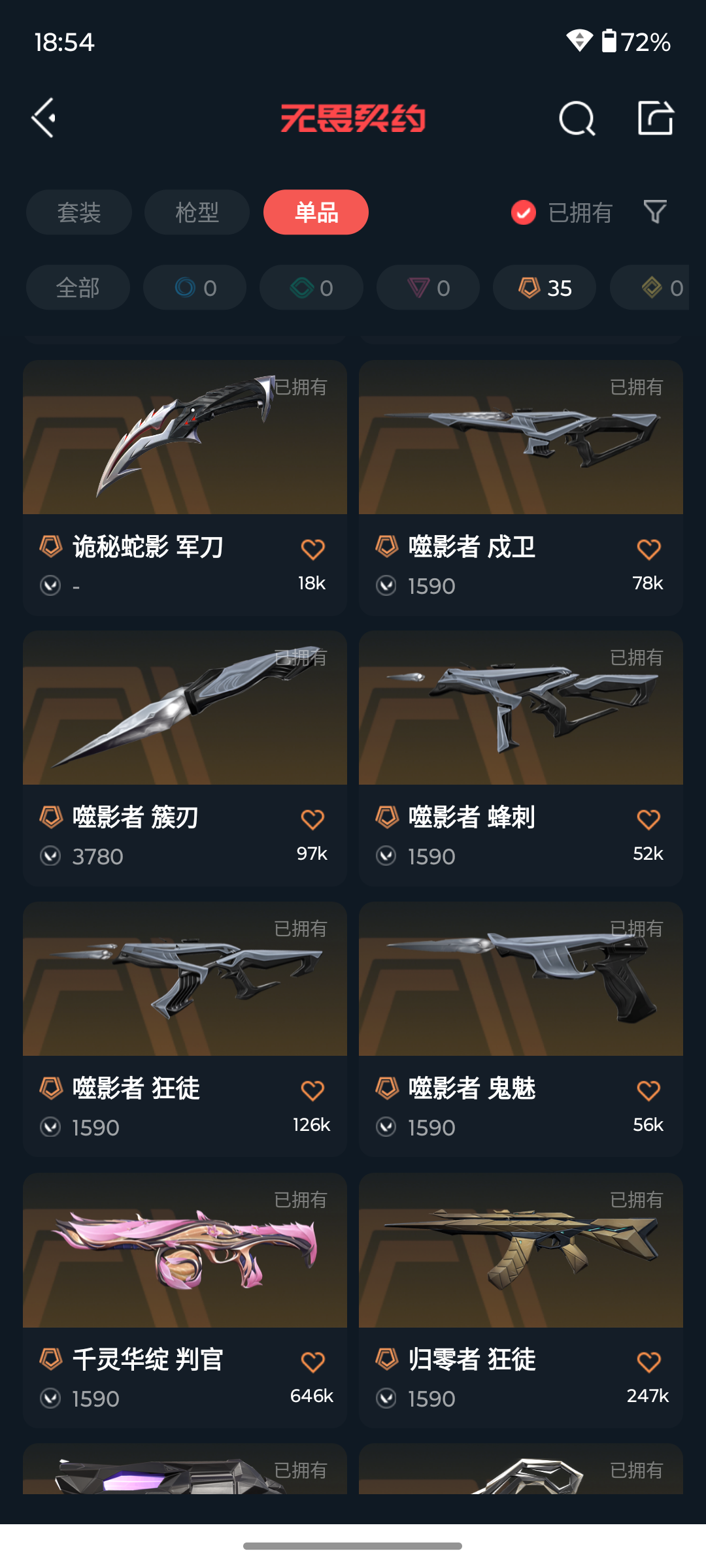This screenshot has width=706, height=1568.
Task: Open the 噬影者 簇刃 skin card
Action: pyautogui.click(x=185, y=758)
